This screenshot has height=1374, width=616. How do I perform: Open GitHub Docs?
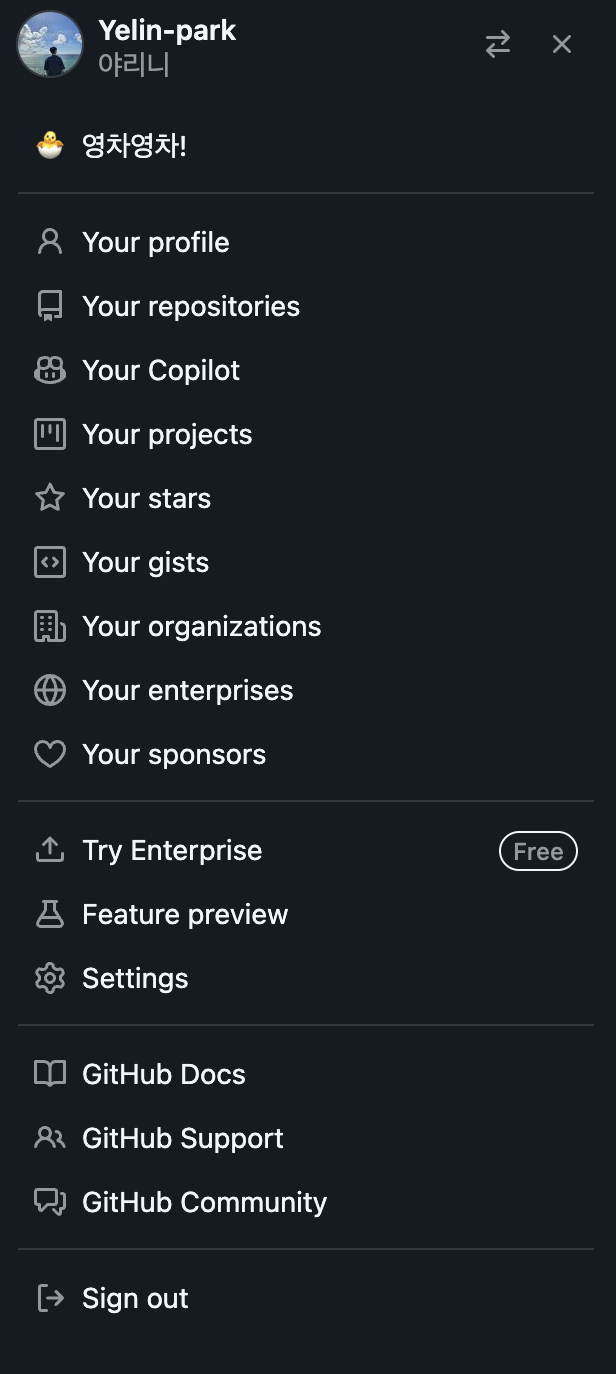[x=163, y=1074]
